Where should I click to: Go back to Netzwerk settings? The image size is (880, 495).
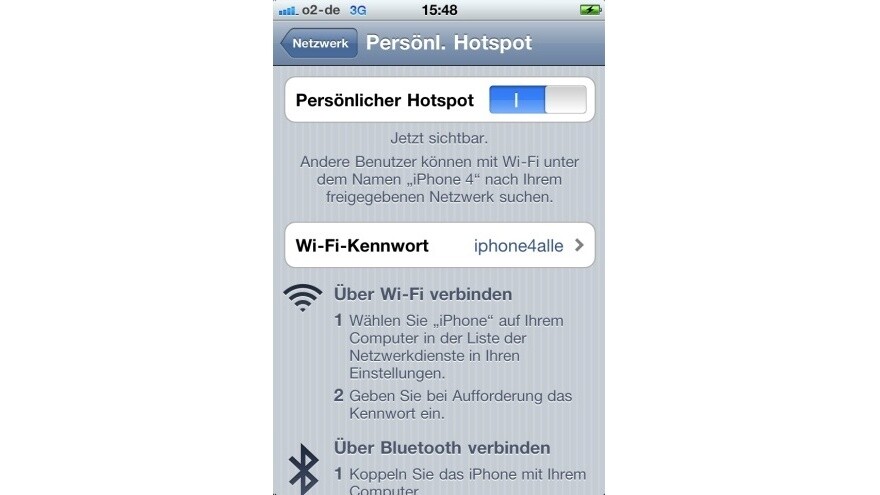tap(319, 44)
